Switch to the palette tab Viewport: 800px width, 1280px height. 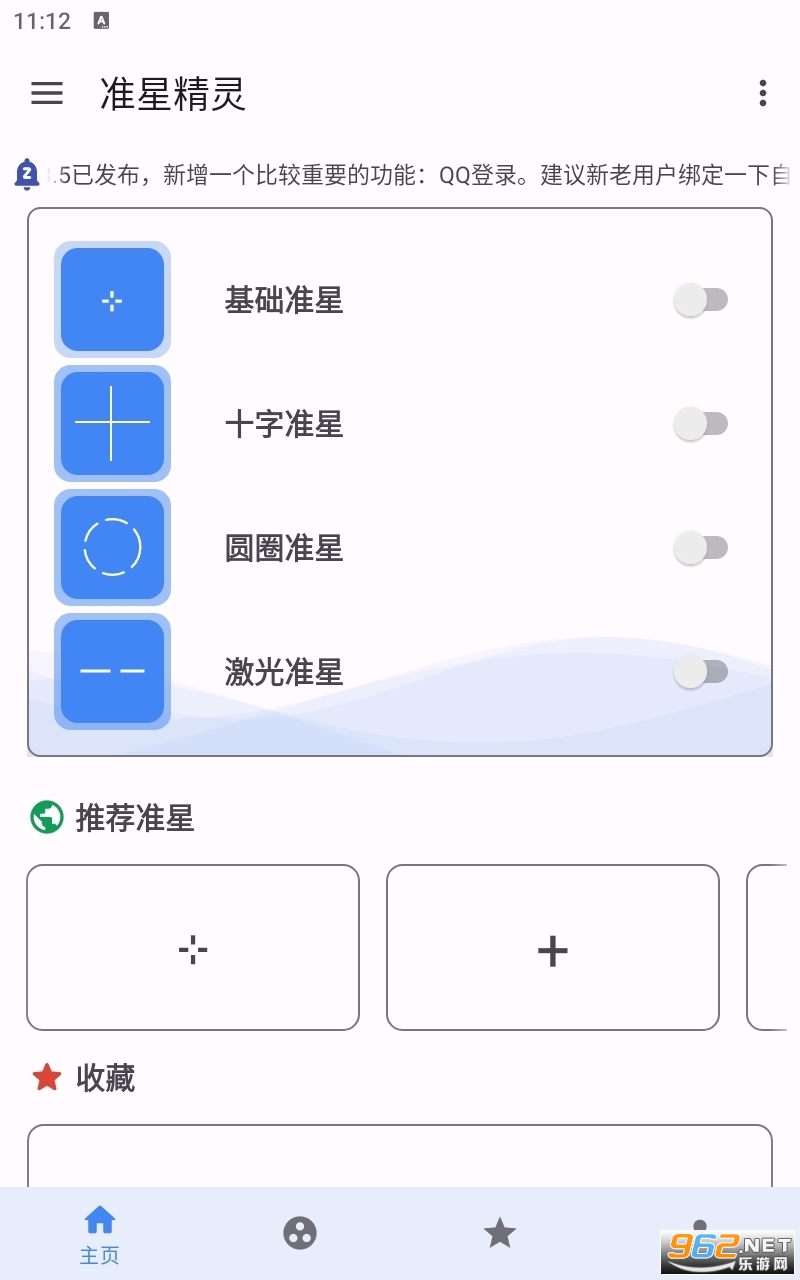coord(300,1233)
